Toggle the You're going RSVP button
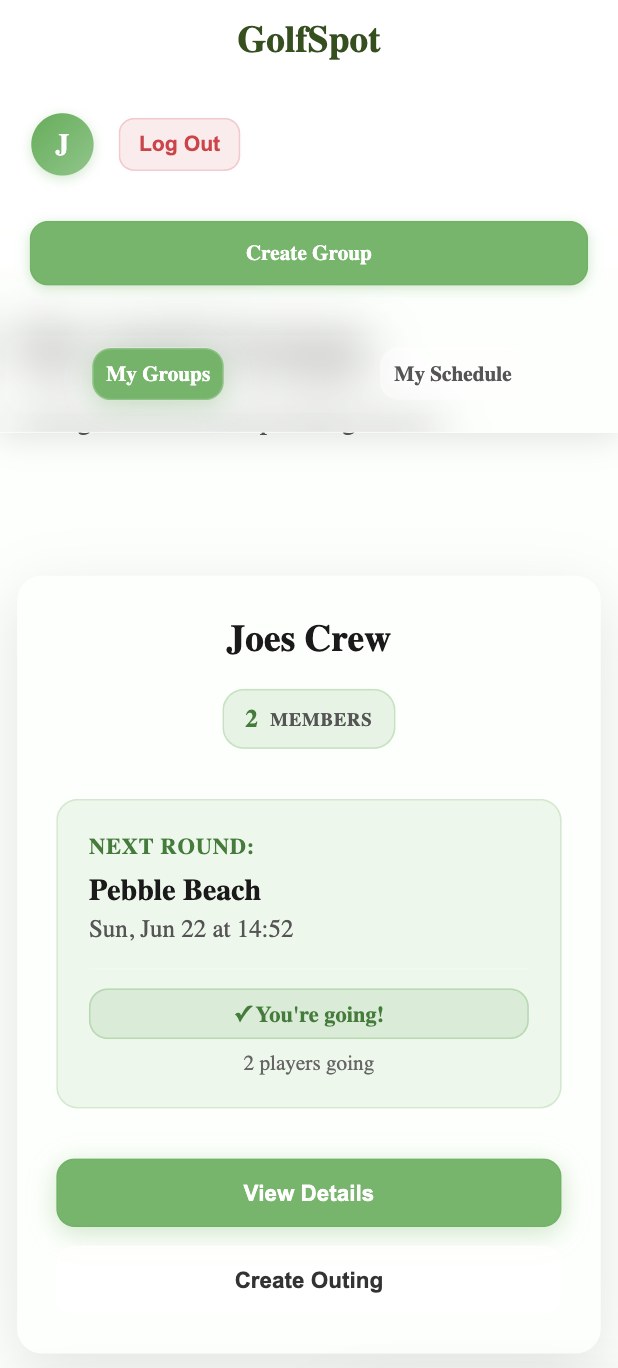Viewport: 618px width, 1368px height. pyautogui.click(x=309, y=1014)
